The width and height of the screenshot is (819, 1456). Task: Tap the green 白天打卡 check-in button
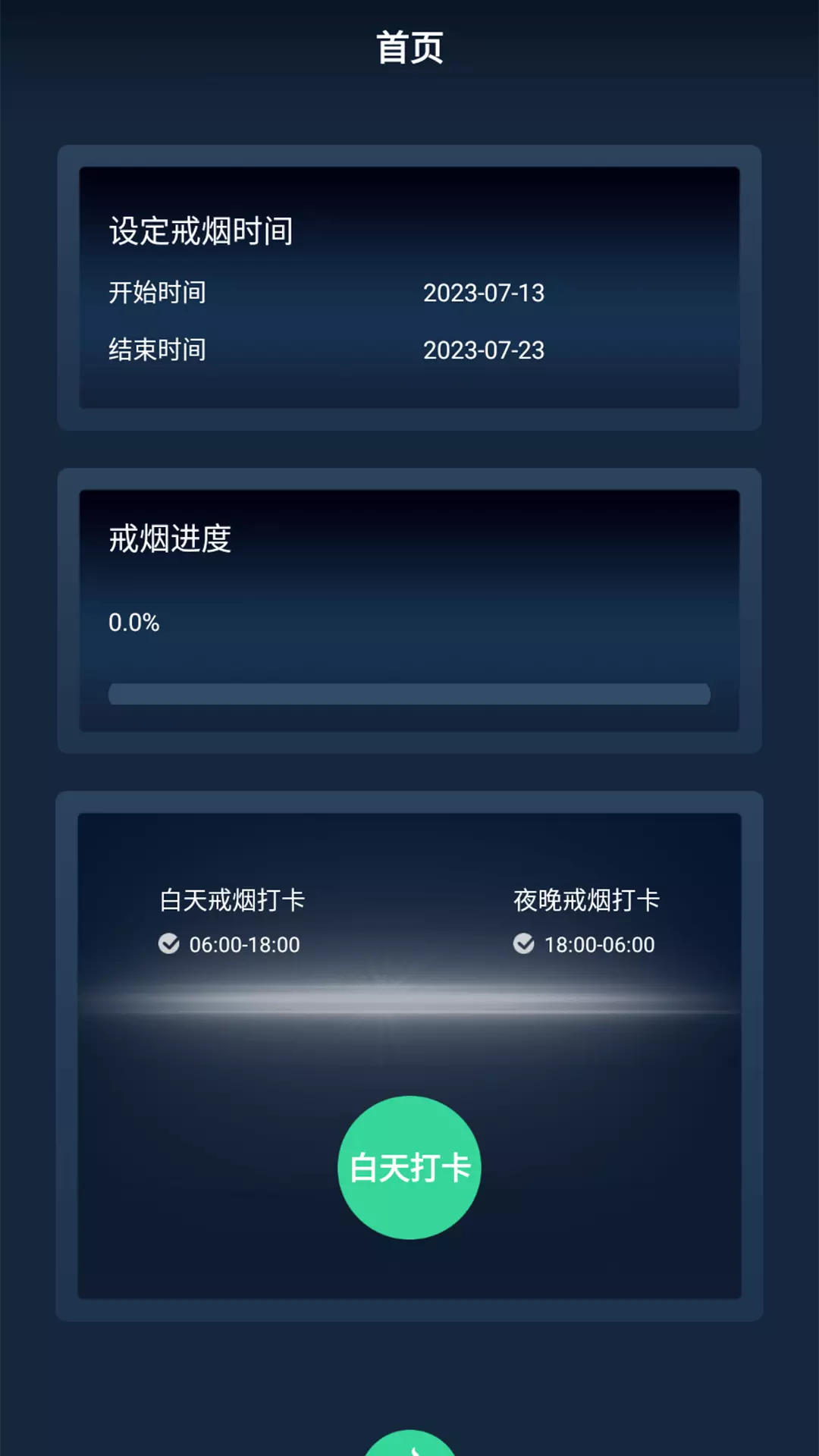click(x=409, y=1167)
